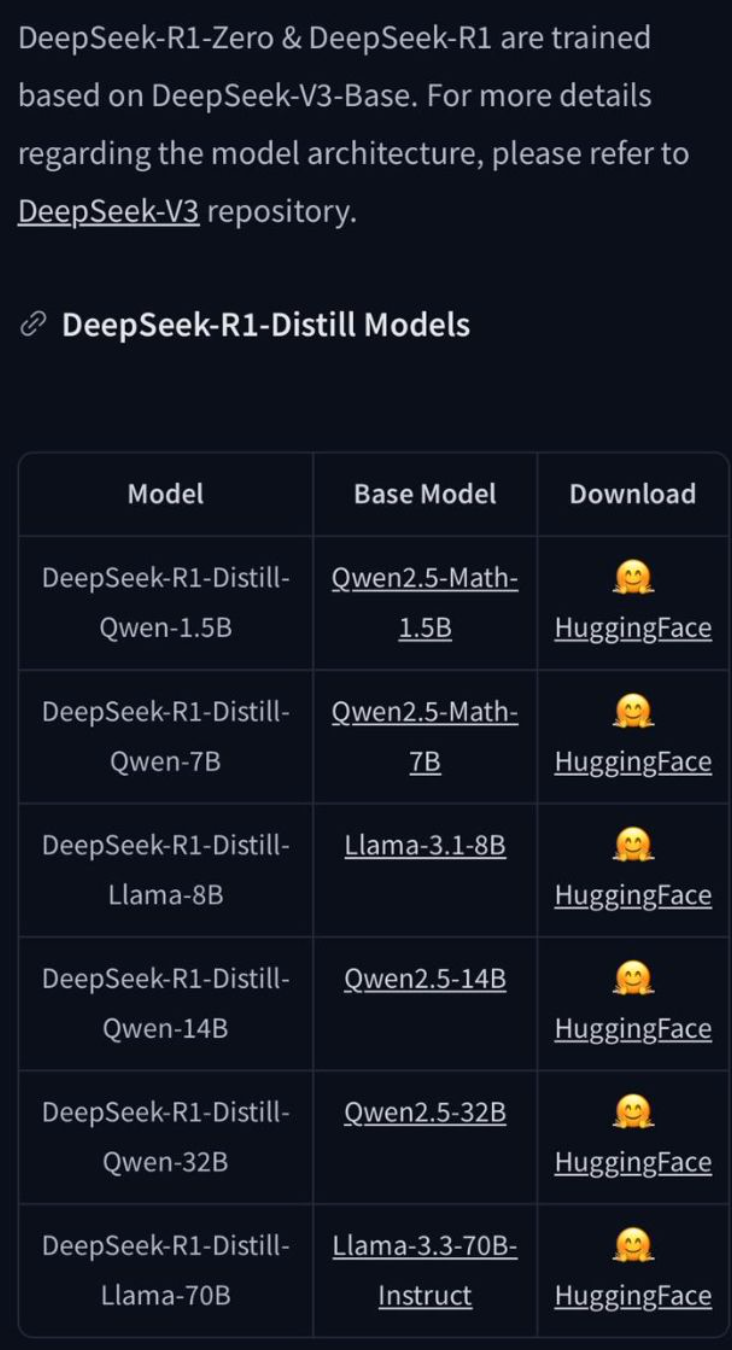Open the Qwen2.5-14B base model link
732x1350 pixels.
point(425,979)
